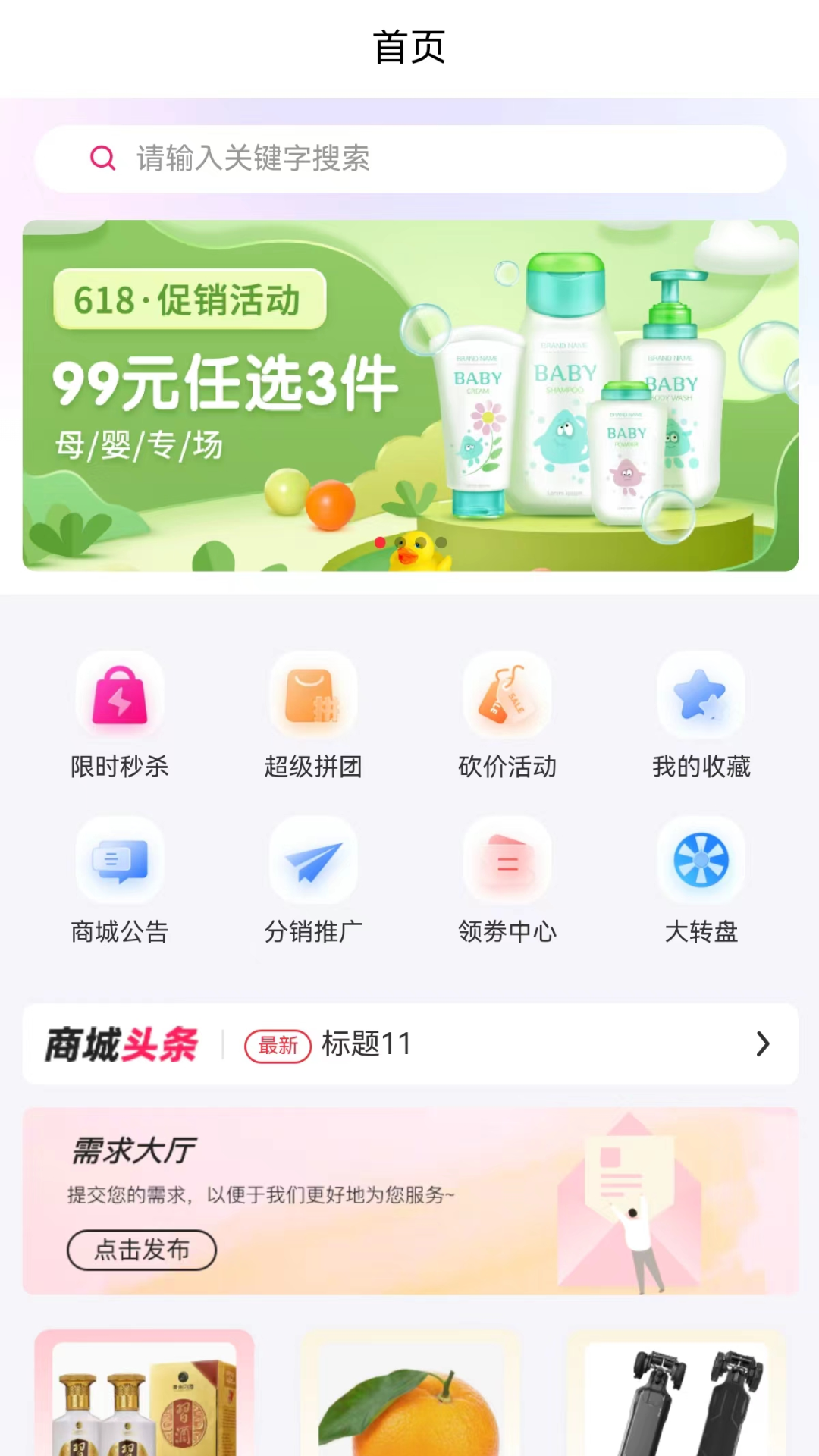Open 商城公告 announcements
819x1456 pixels.
point(120,881)
